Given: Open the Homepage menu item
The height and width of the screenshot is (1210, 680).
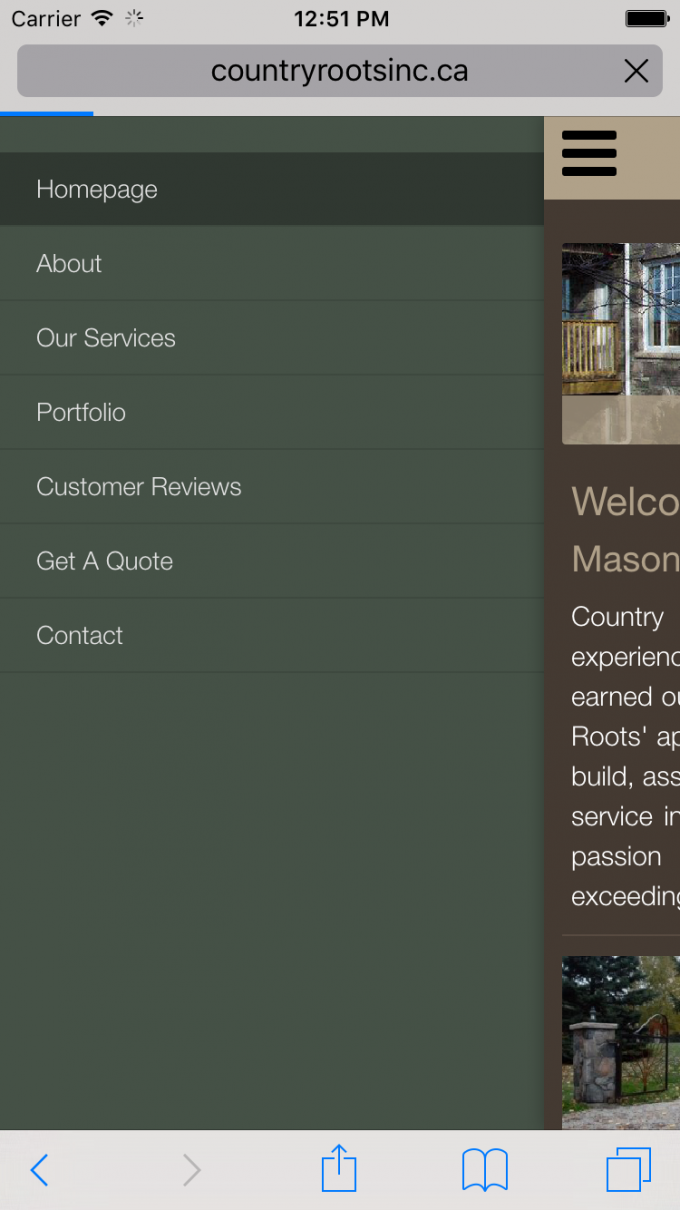Looking at the screenshot, I should click(97, 189).
